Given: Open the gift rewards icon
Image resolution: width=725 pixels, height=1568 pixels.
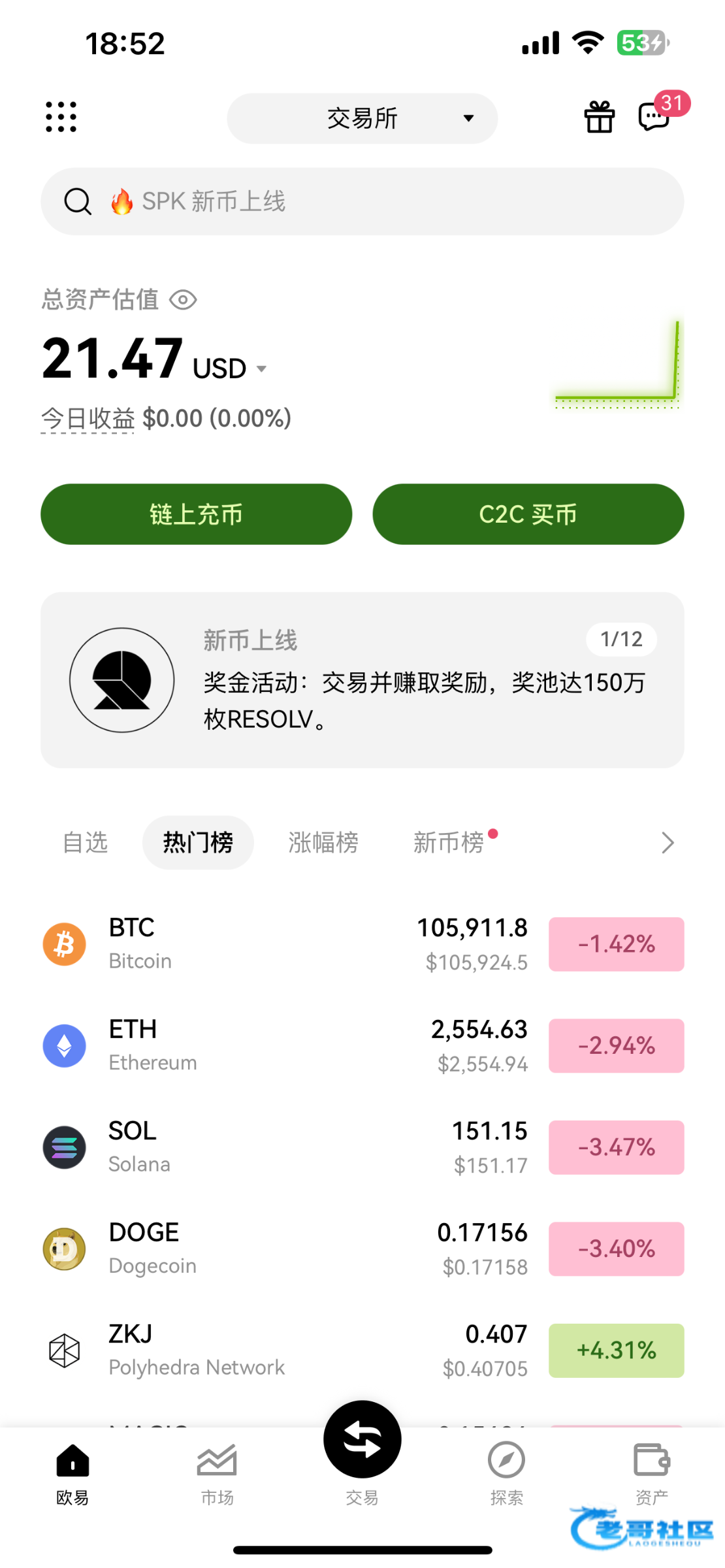Looking at the screenshot, I should pos(599,118).
